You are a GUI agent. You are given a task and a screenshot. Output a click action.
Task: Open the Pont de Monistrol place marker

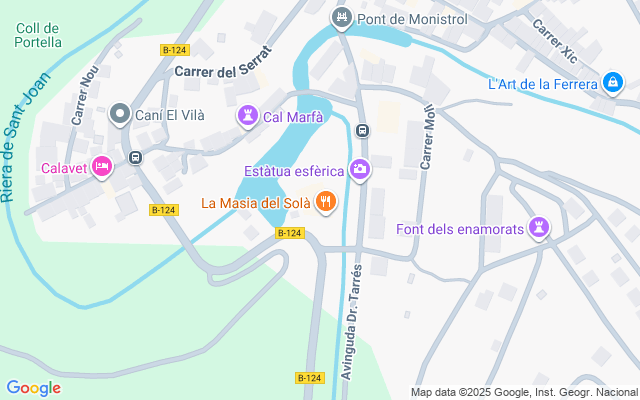[x=342, y=17]
